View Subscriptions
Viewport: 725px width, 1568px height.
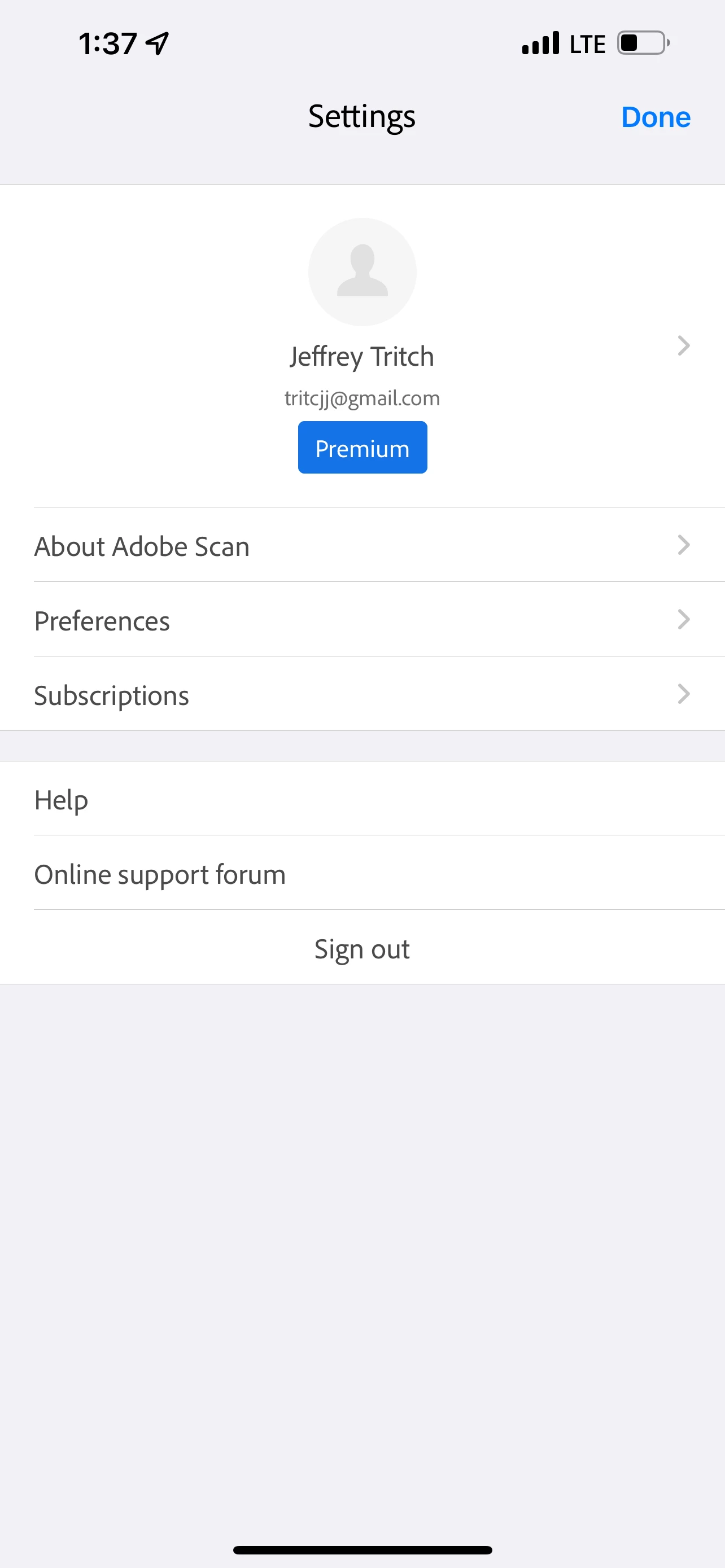tap(362, 694)
